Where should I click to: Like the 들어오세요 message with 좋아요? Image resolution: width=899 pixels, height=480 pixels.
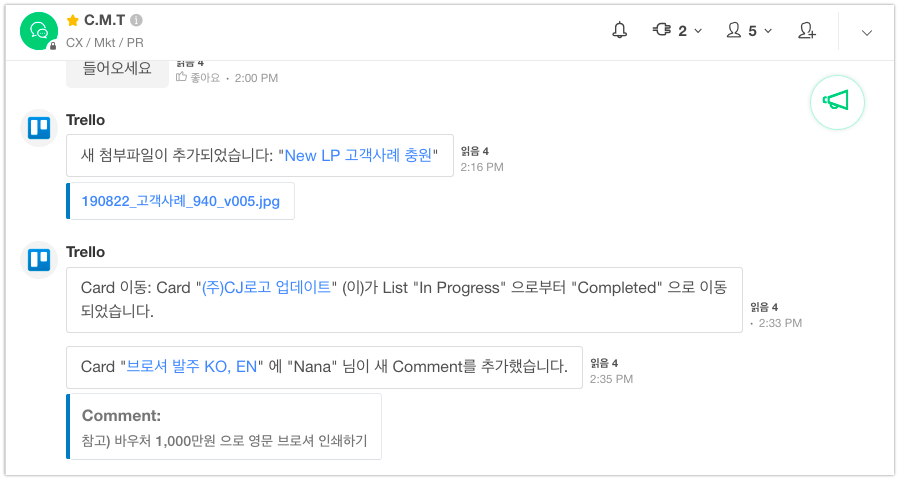[x=197, y=77]
